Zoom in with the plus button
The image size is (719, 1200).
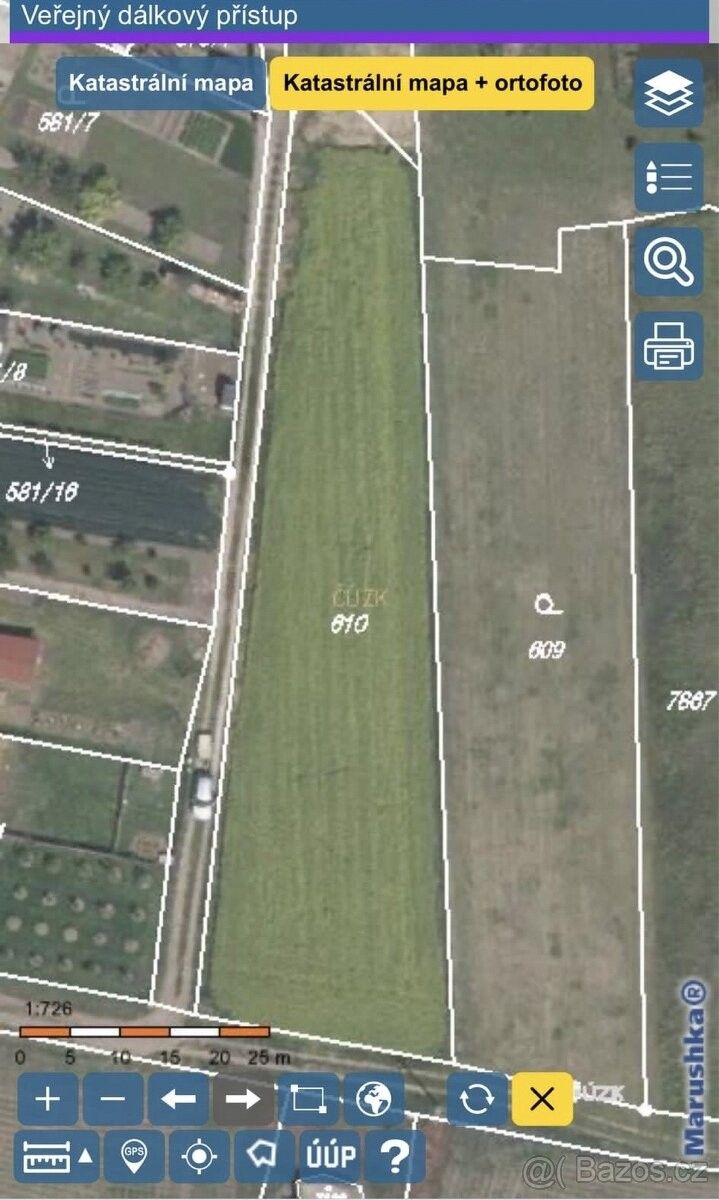point(48,1099)
